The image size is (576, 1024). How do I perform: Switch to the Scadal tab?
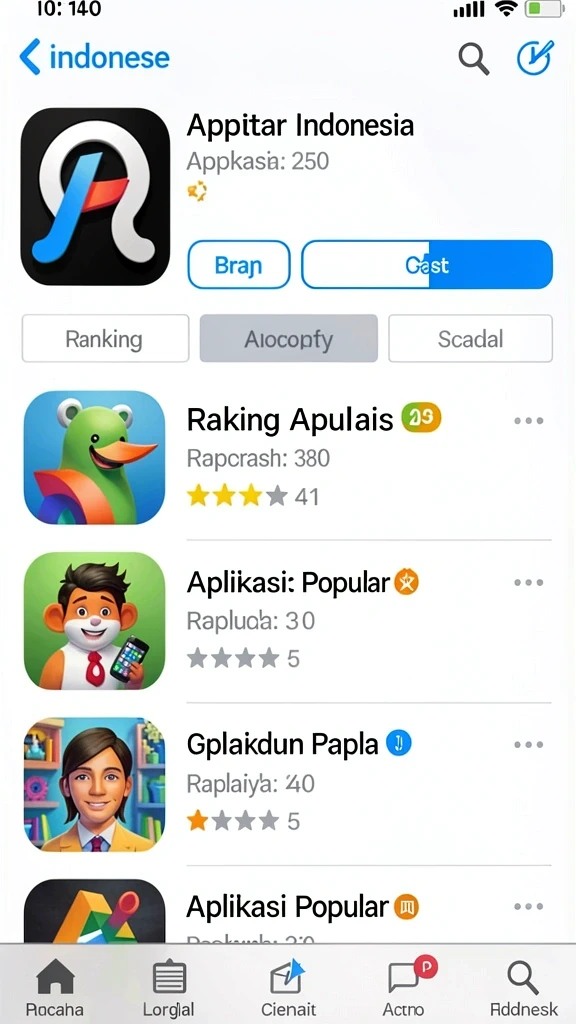[470, 338]
